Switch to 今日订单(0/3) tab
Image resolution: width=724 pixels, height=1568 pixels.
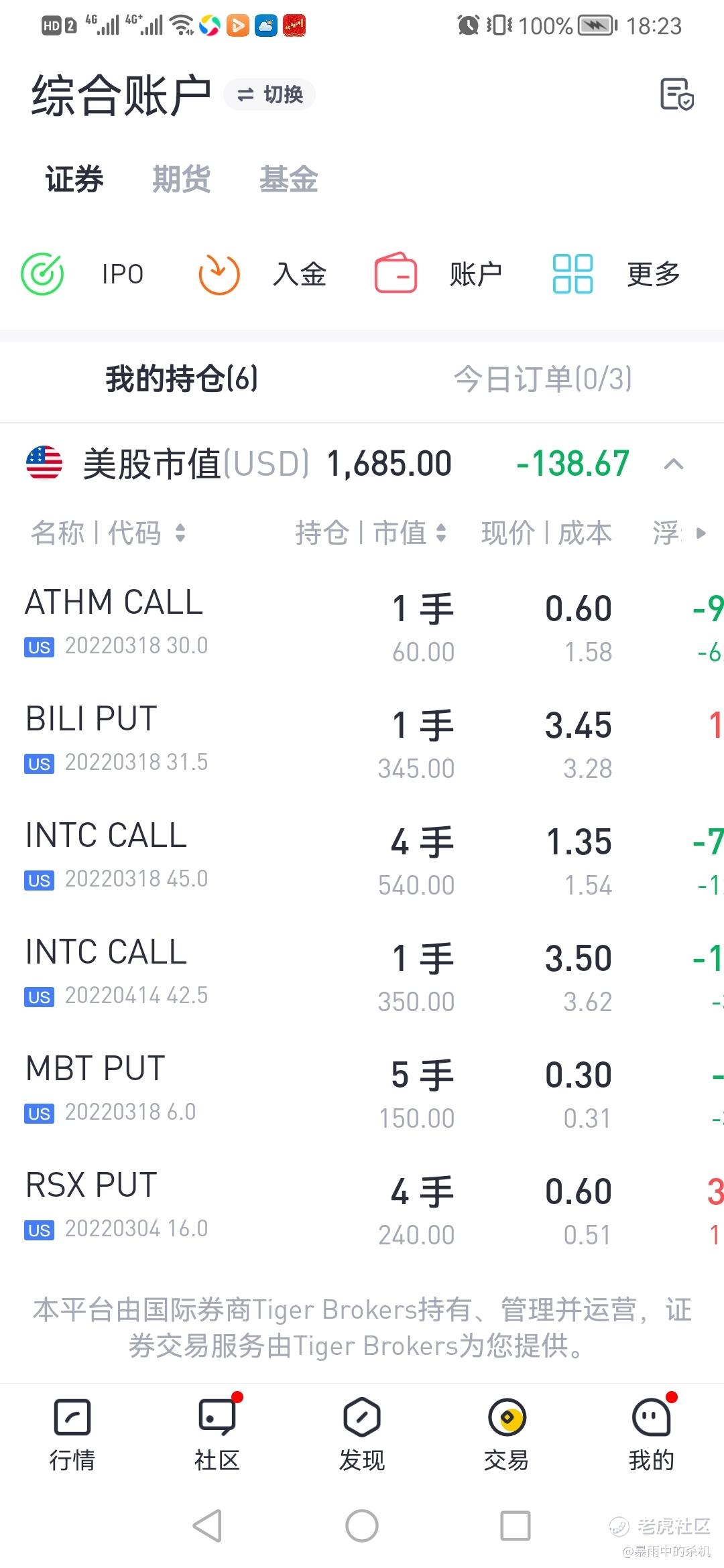point(543,379)
